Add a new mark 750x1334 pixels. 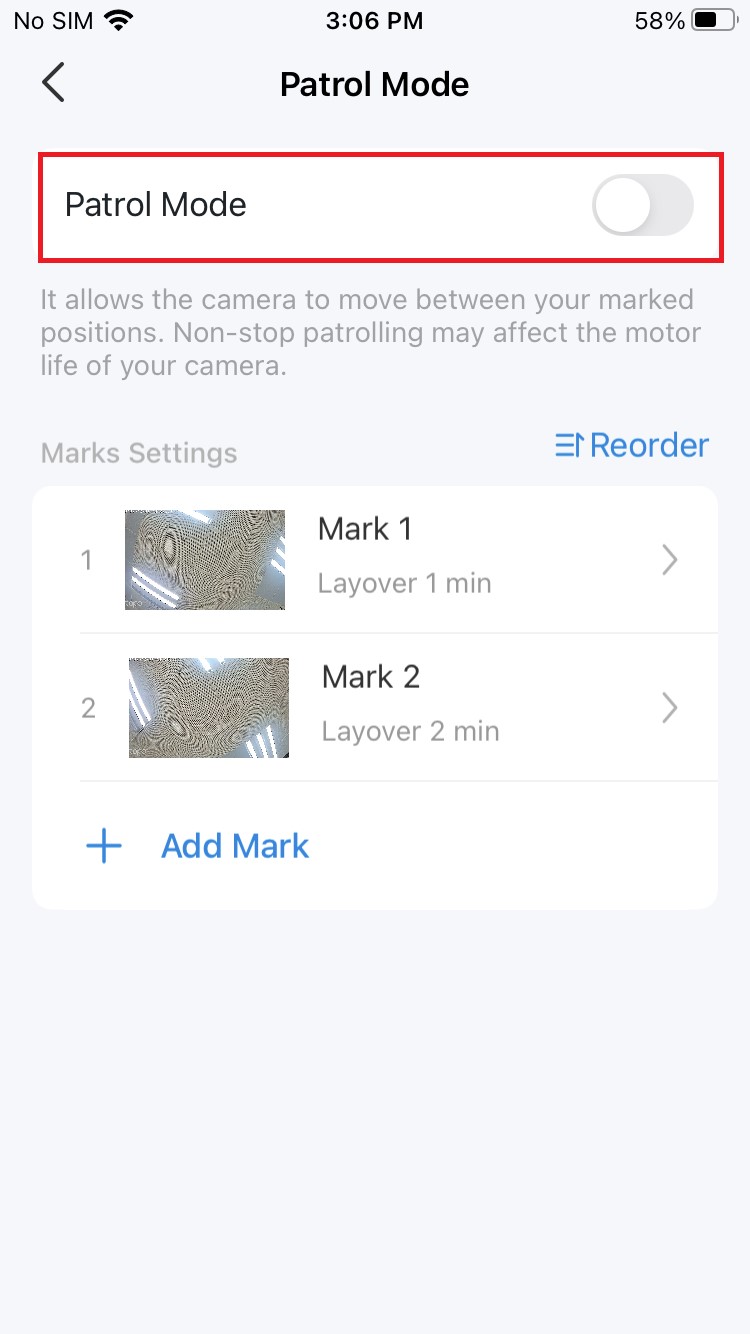(x=198, y=846)
